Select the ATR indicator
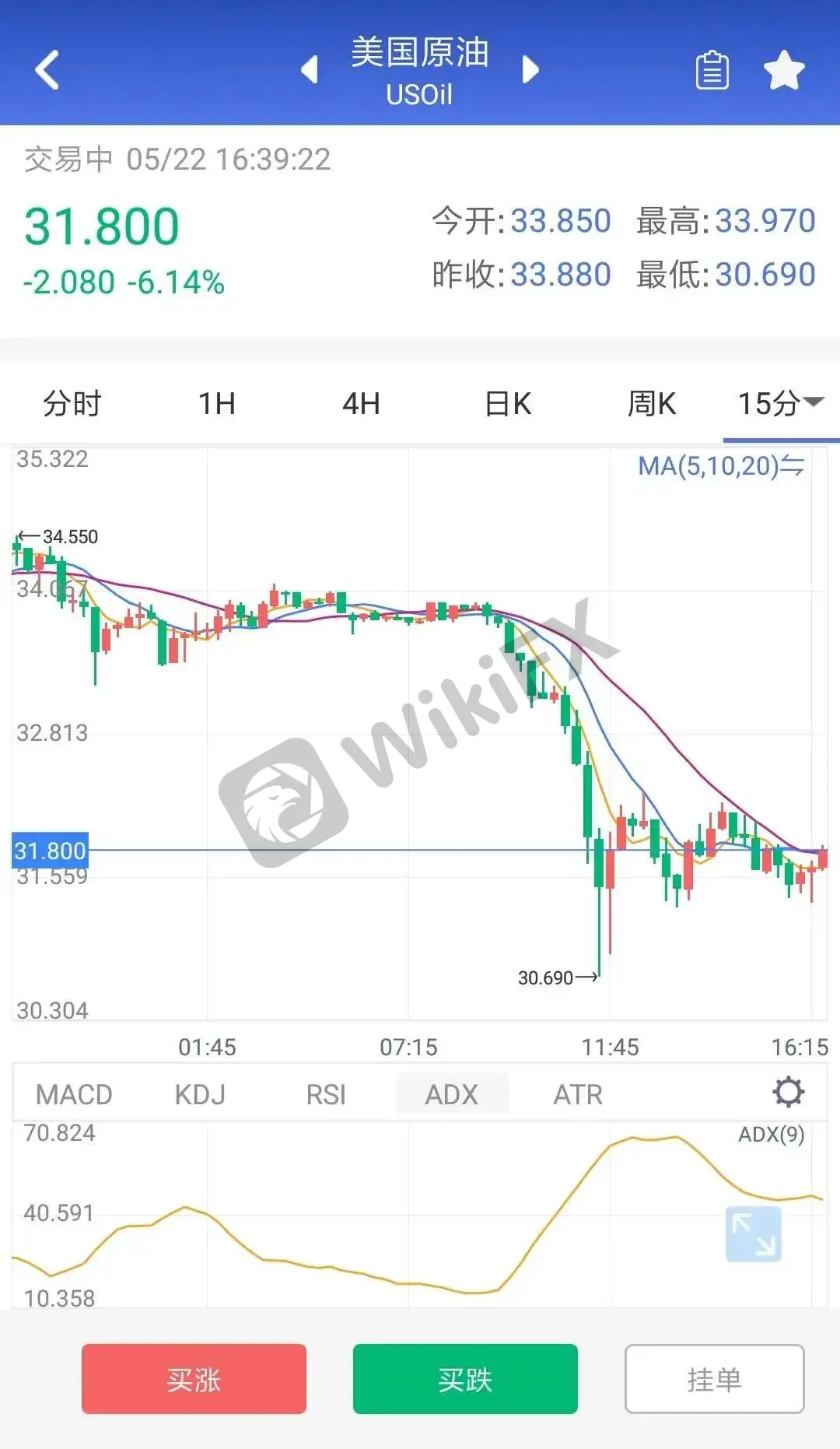The height and width of the screenshot is (1449, 840). [x=578, y=1094]
